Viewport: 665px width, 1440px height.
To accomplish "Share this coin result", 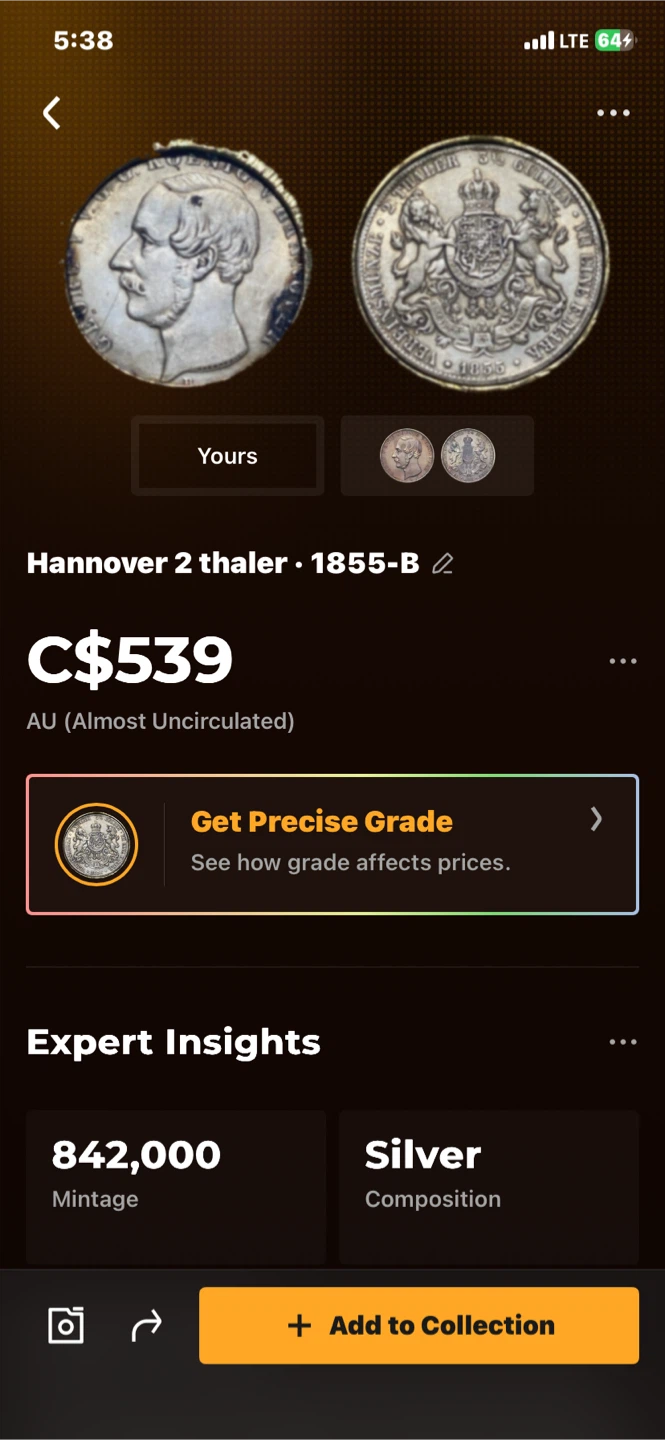I will (x=146, y=1326).
